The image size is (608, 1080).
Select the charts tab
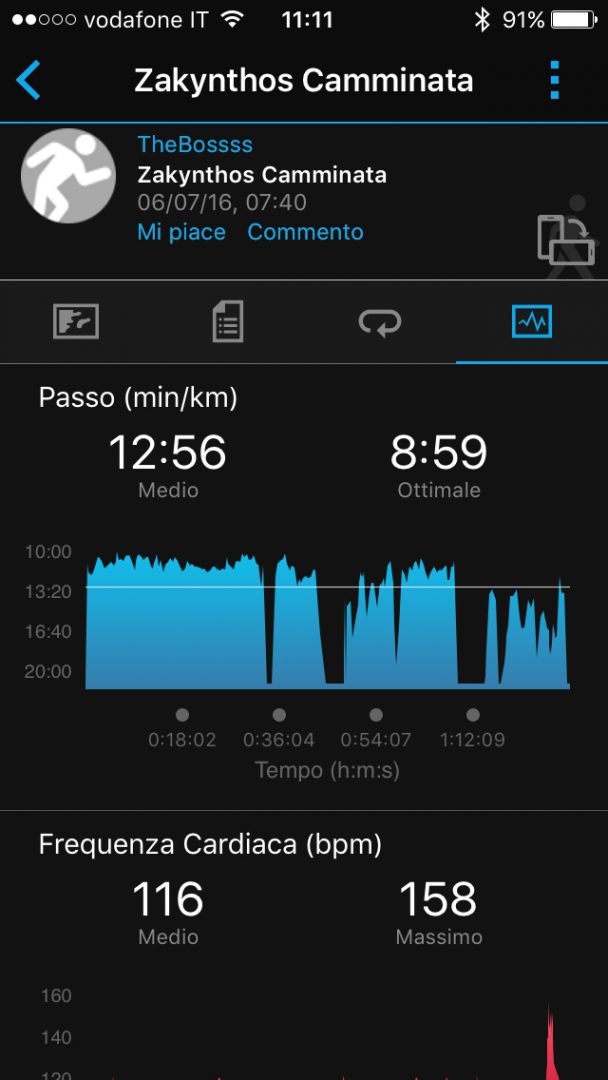531,322
